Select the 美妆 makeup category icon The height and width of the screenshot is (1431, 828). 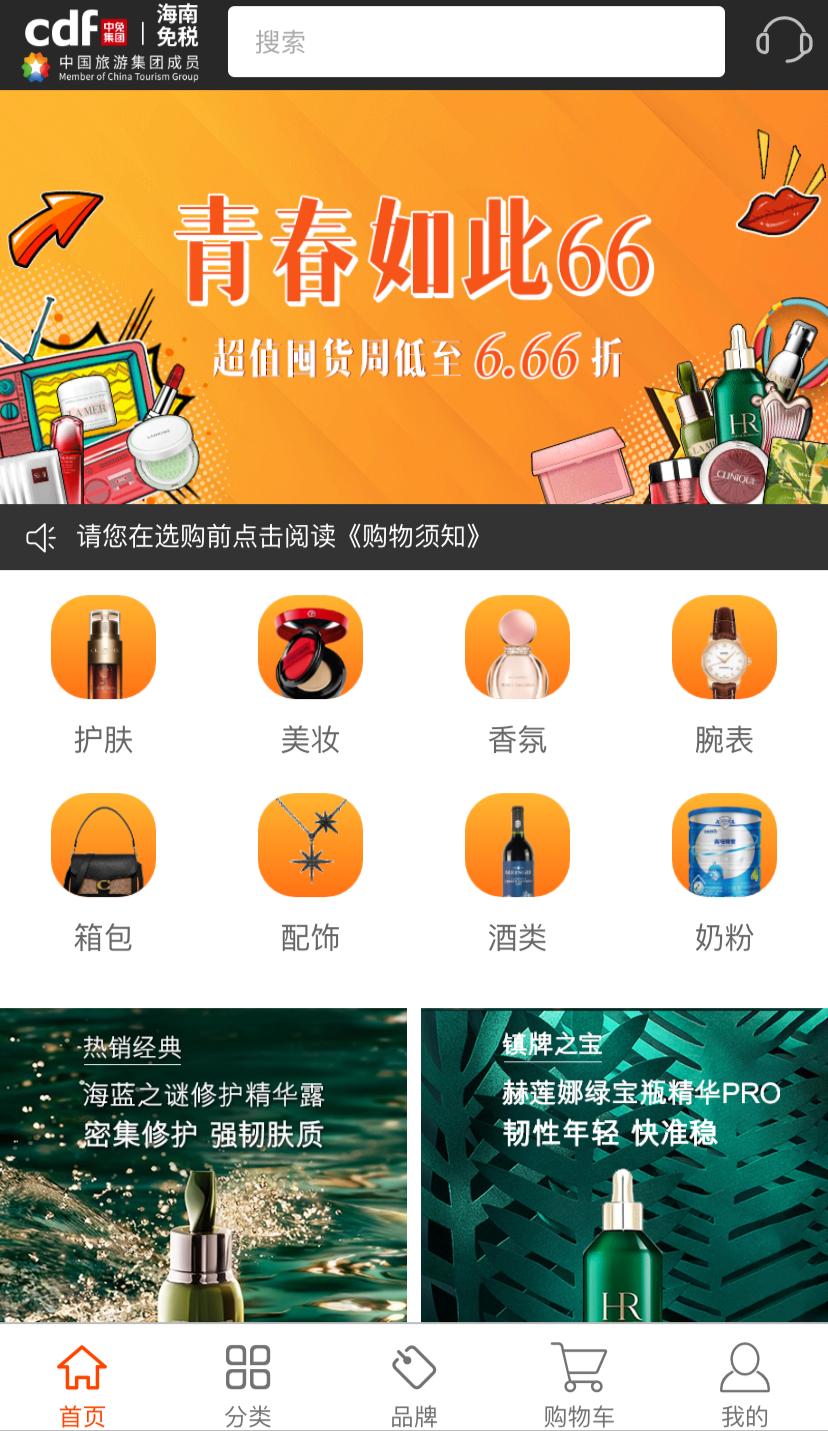pyautogui.click(x=310, y=646)
